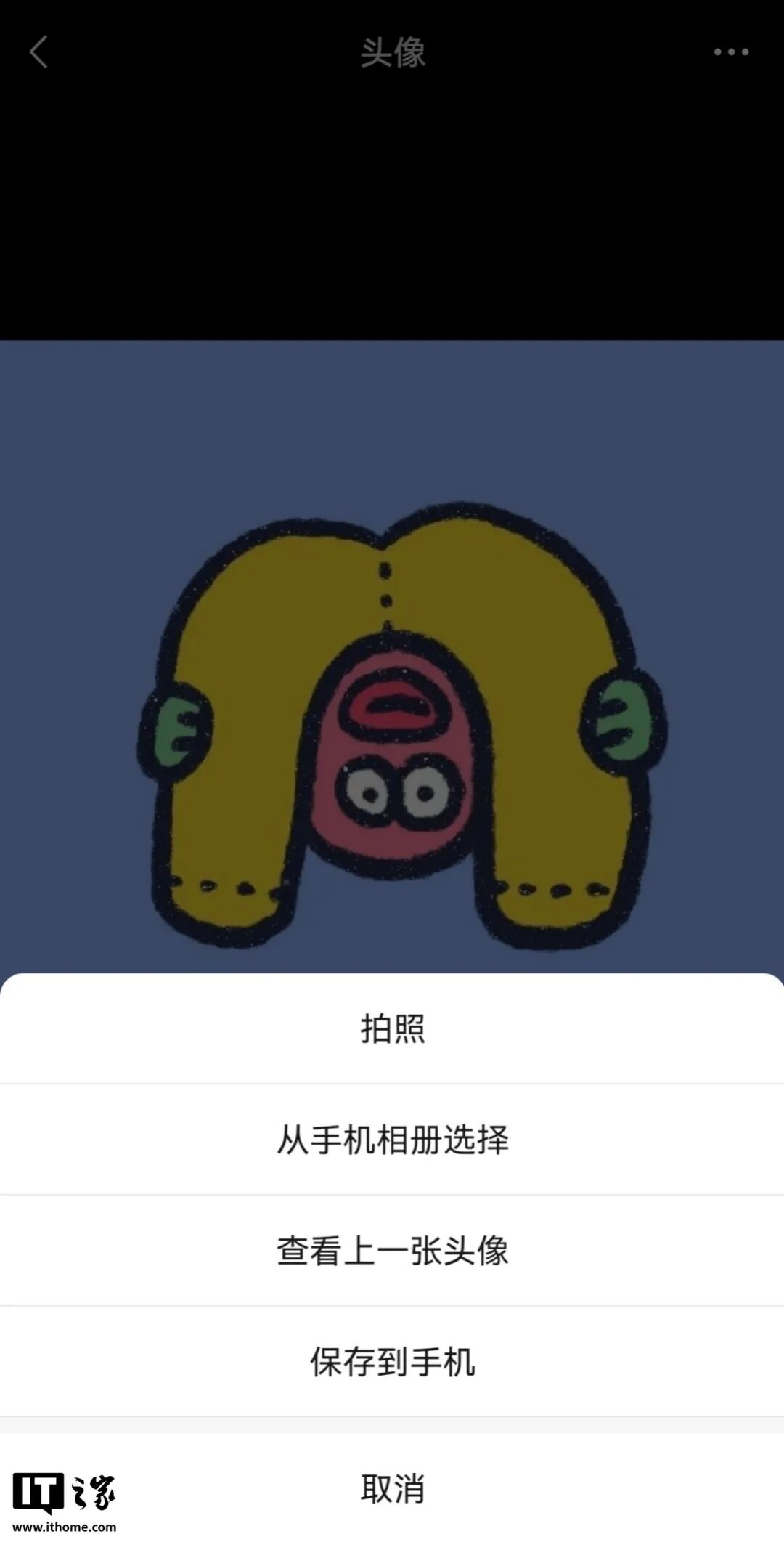This screenshot has width=784, height=1542.
Task: Dismiss the sheet with 取消
Action: (392, 1488)
